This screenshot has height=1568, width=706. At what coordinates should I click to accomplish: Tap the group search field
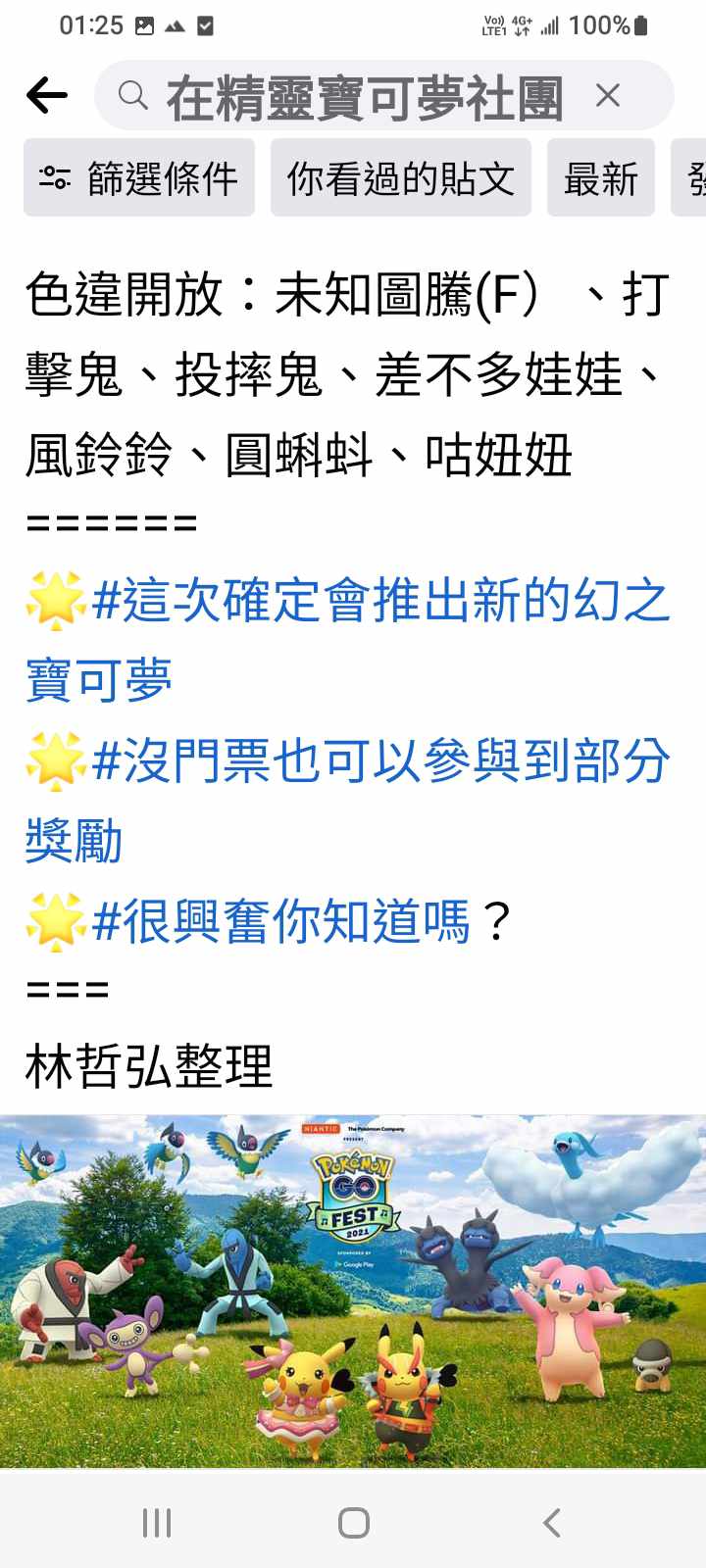coord(363,96)
